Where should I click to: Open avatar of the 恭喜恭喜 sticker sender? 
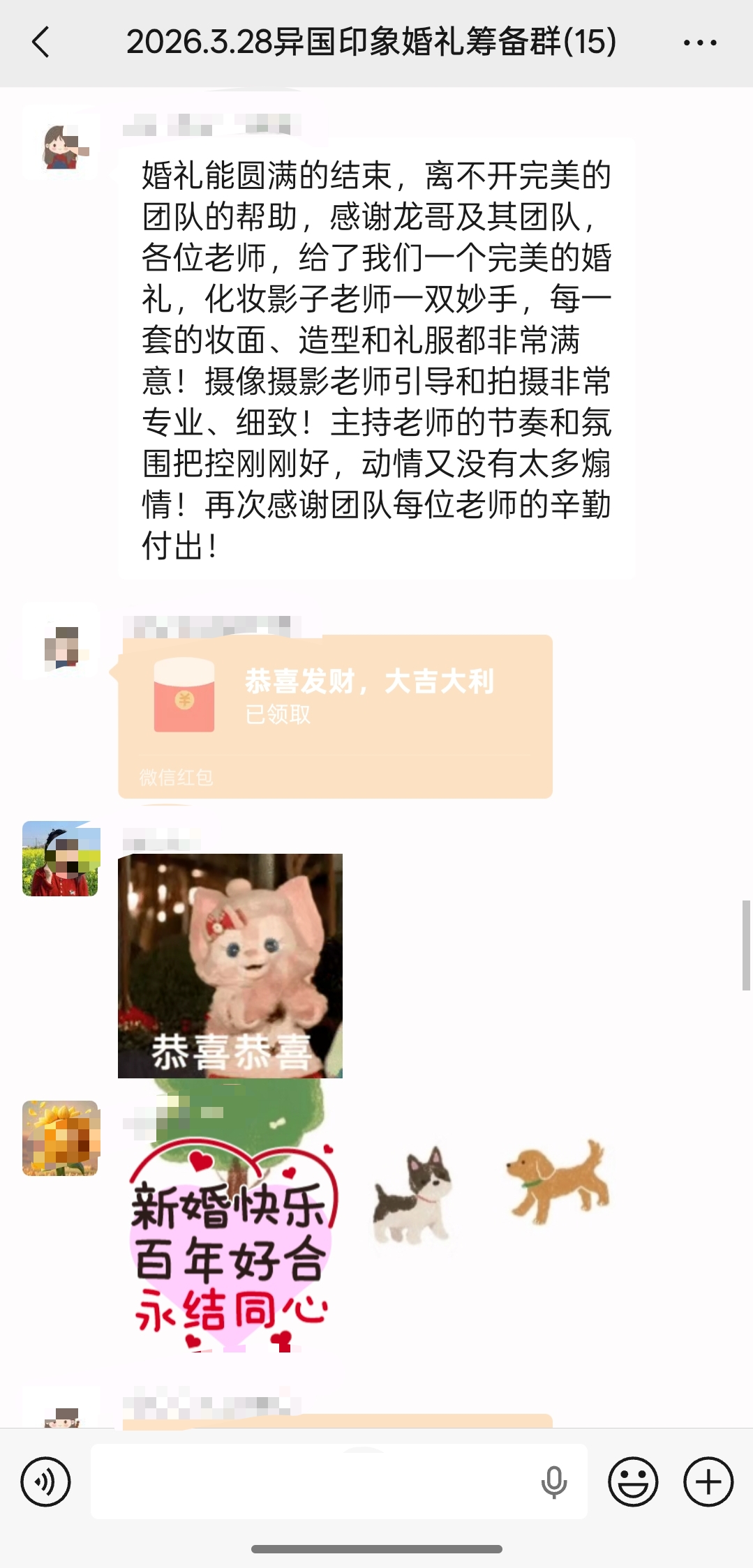pos(61,859)
